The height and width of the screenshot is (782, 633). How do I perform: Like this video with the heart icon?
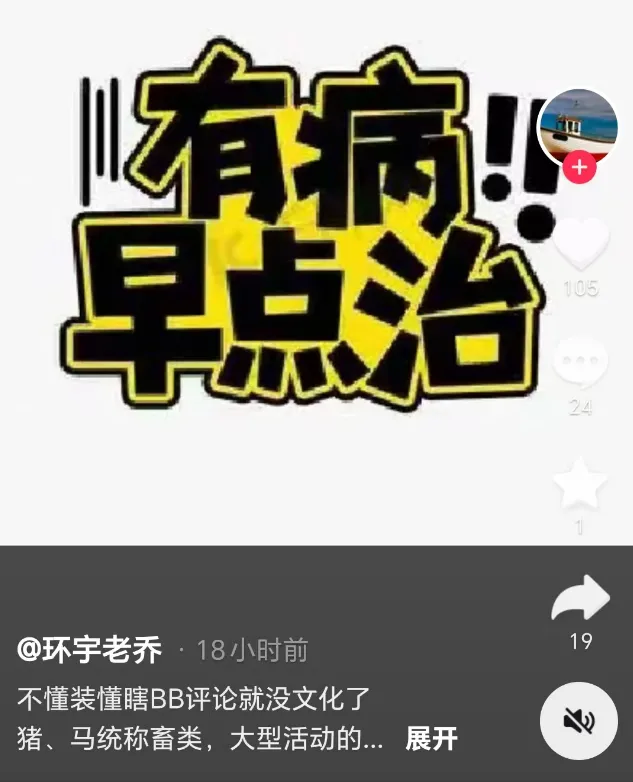pyautogui.click(x=581, y=243)
